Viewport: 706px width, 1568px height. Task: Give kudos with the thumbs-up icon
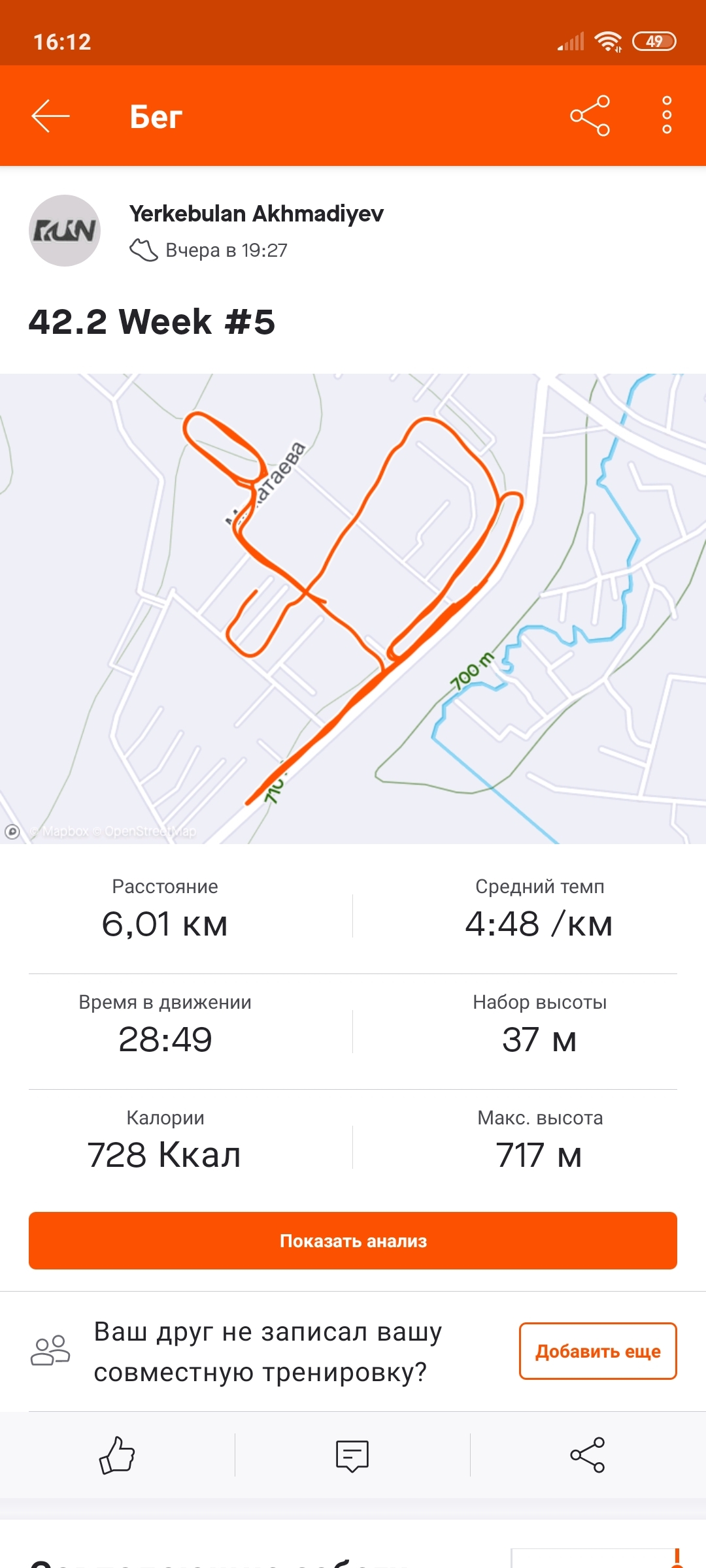[x=117, y=1455]
